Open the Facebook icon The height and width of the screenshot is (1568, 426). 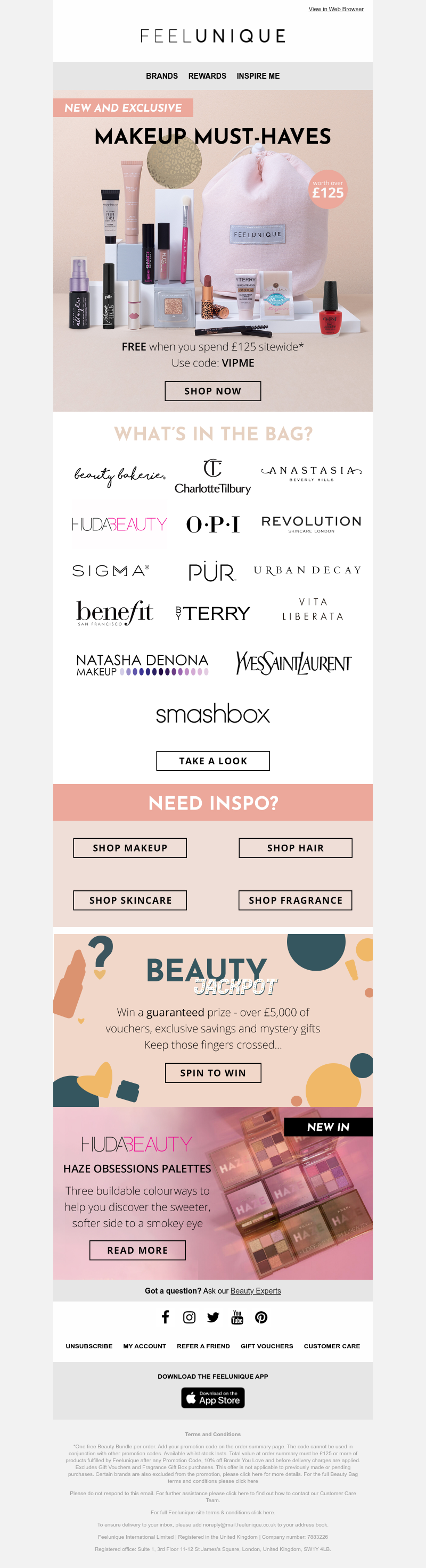[165, 1317]
